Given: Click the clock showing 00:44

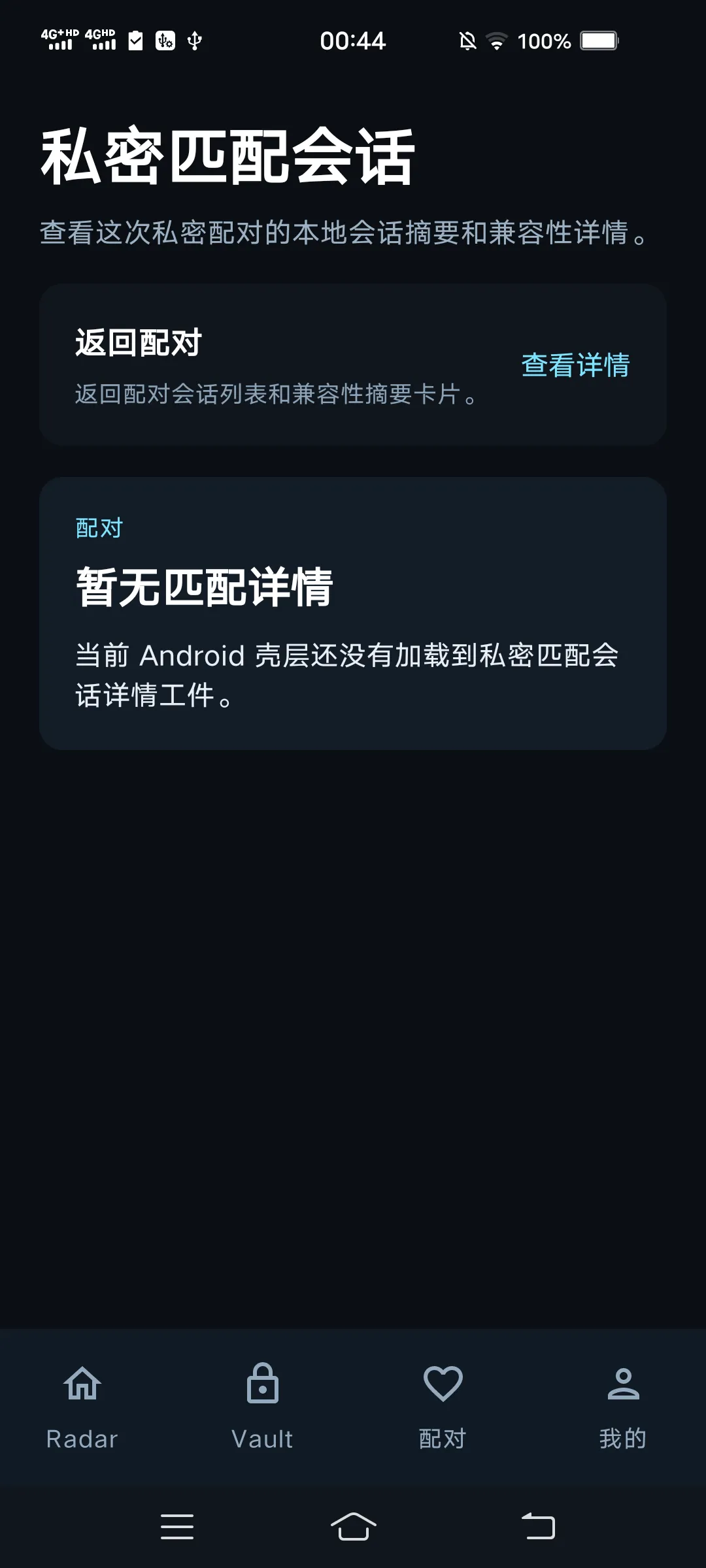Looking at the screenshot, I should point(353,41).
